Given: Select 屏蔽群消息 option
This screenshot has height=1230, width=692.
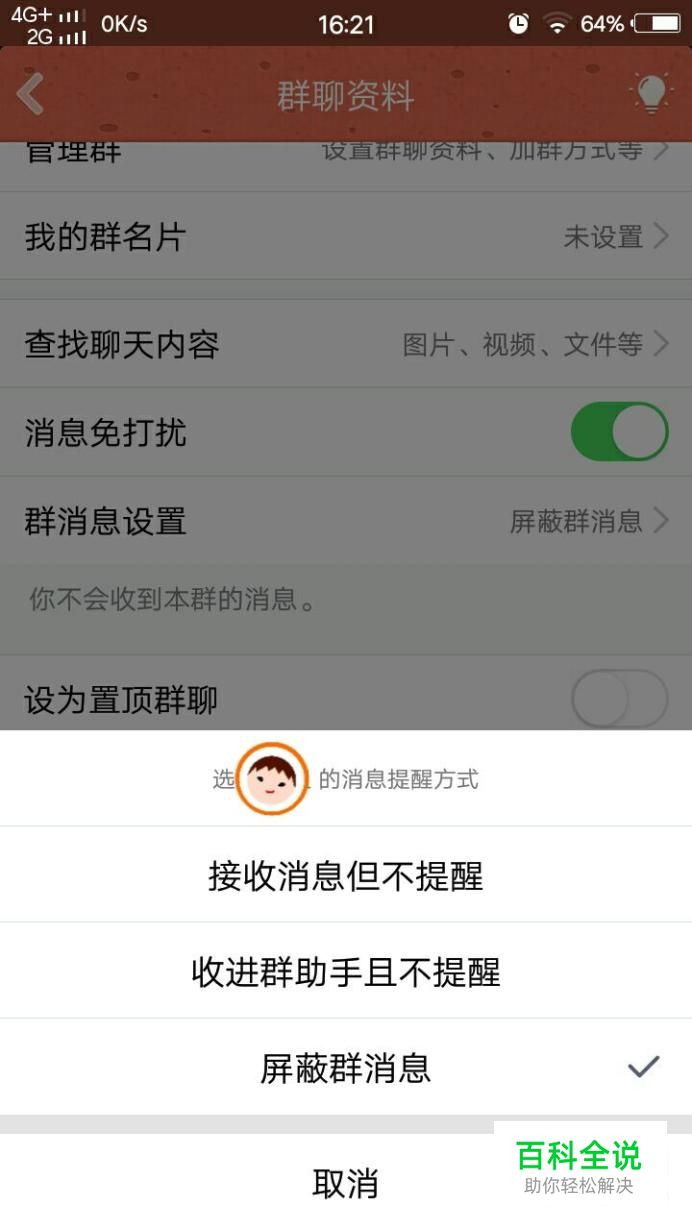Looking at the screenshot, I should 346,1067.
